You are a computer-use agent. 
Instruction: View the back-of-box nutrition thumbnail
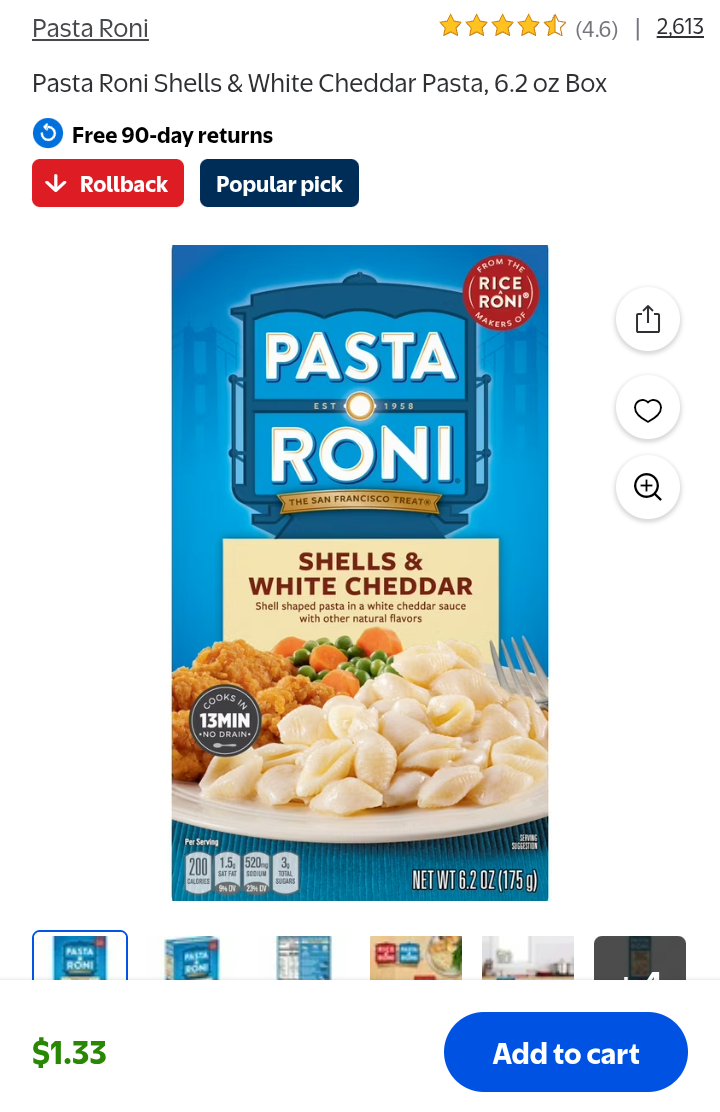(x=304, y=957)
